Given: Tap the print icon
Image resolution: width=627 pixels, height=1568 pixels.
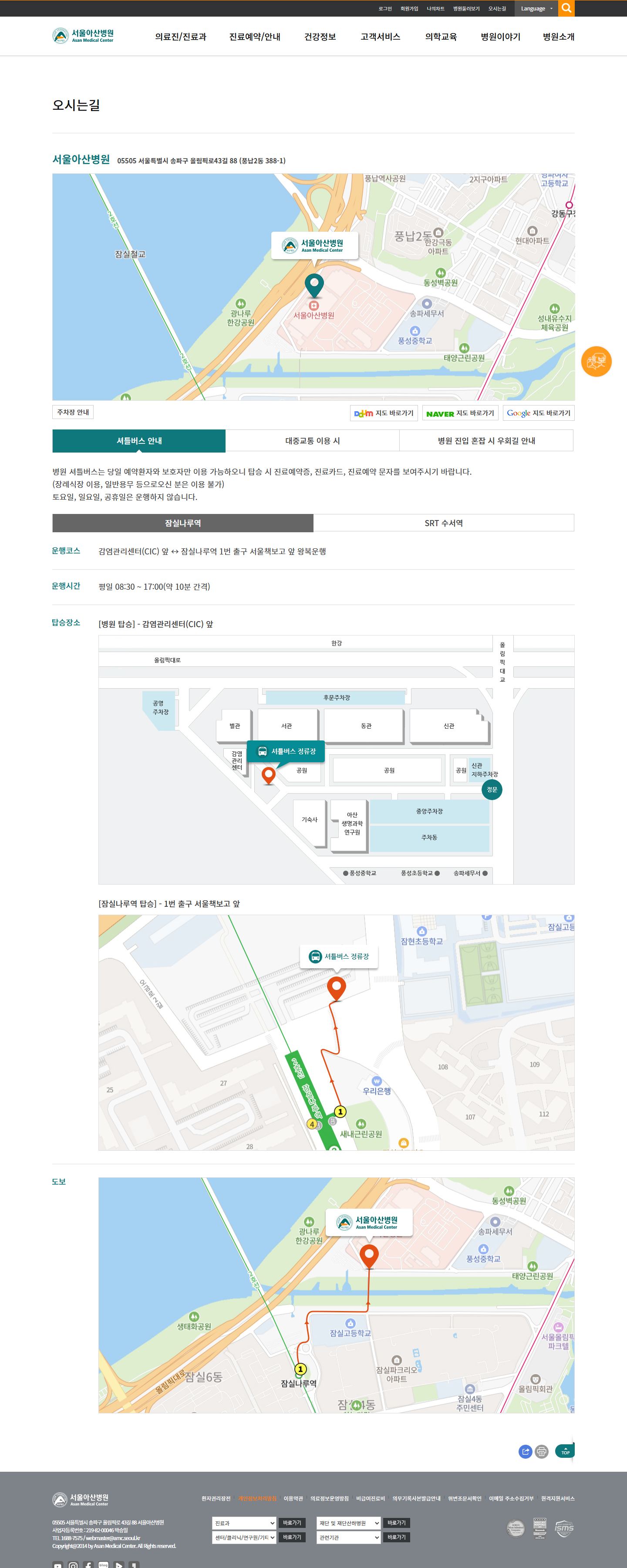Looking at the screenshot, I should (x=542, y=1452).
